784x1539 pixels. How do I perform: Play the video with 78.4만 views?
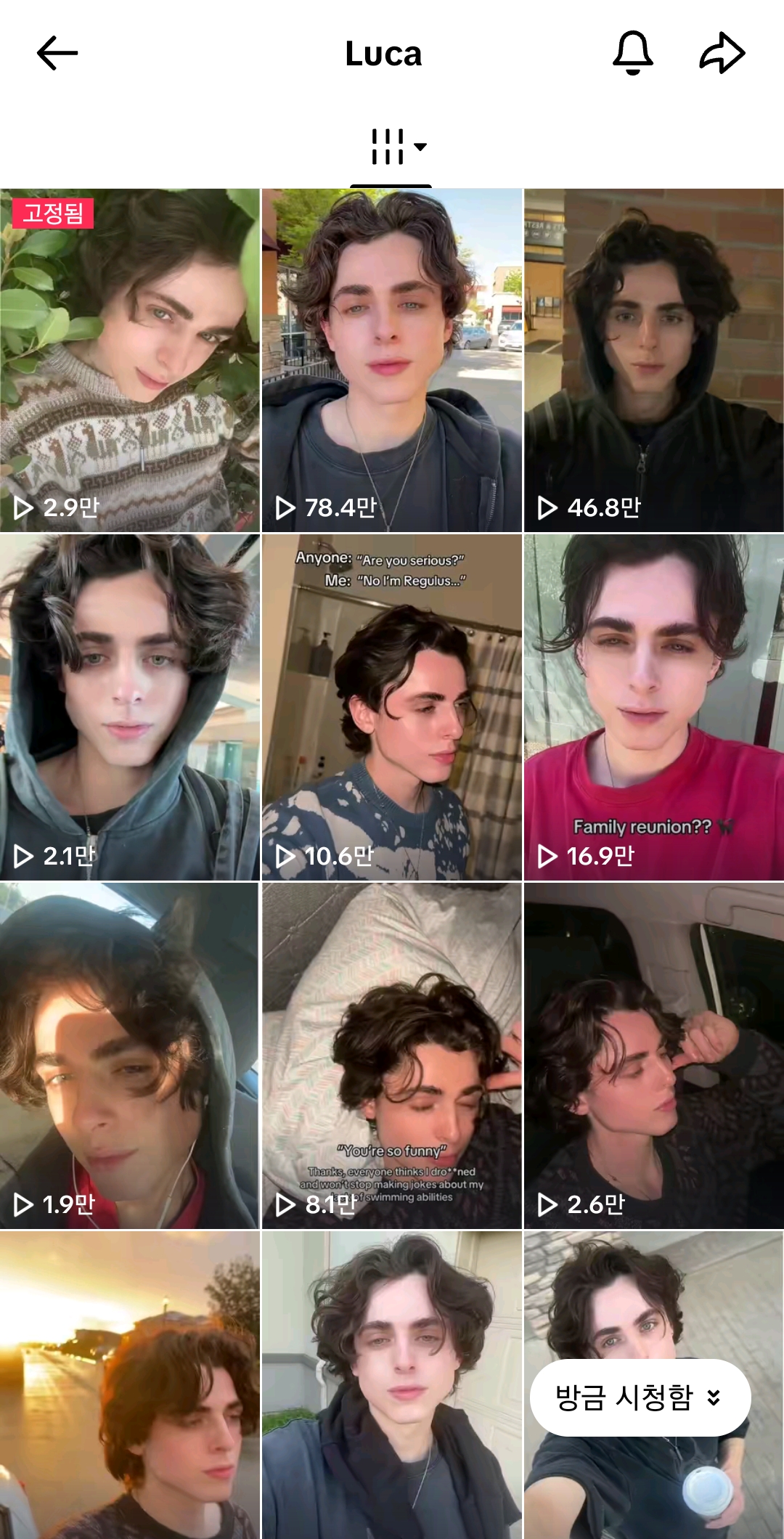click(x=391, y=360)
